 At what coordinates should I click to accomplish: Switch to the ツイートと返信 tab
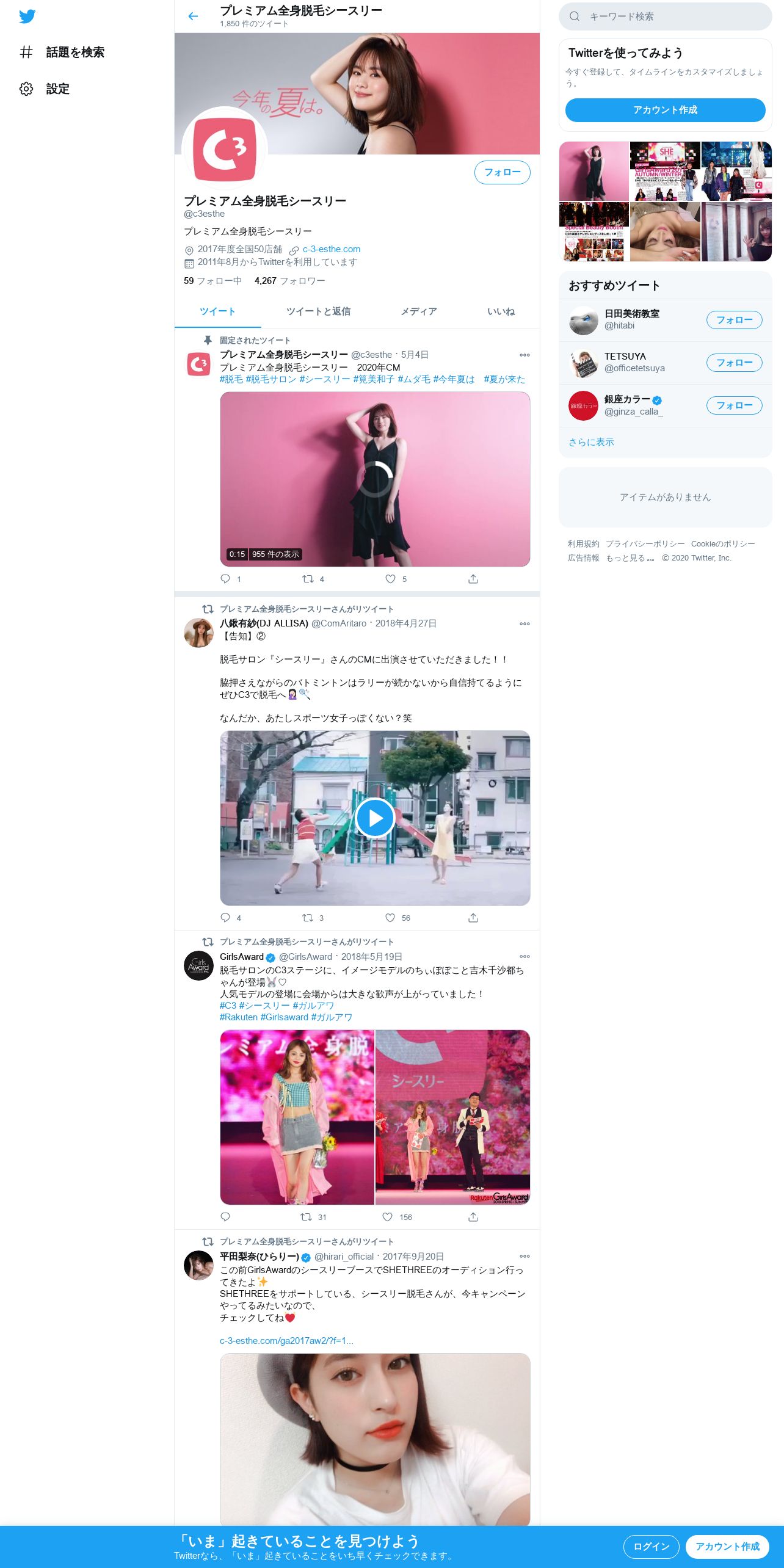point(318,311)
